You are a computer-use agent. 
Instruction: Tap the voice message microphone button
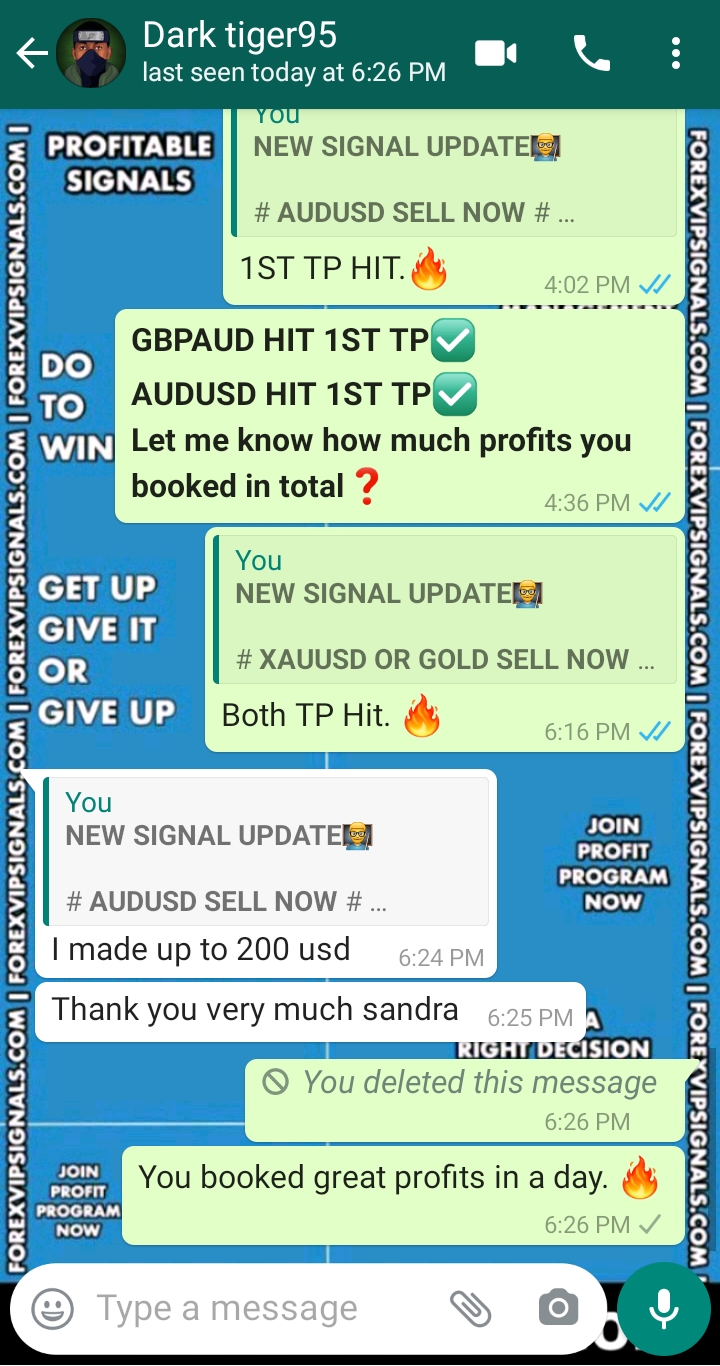(x=663, y=1308)
